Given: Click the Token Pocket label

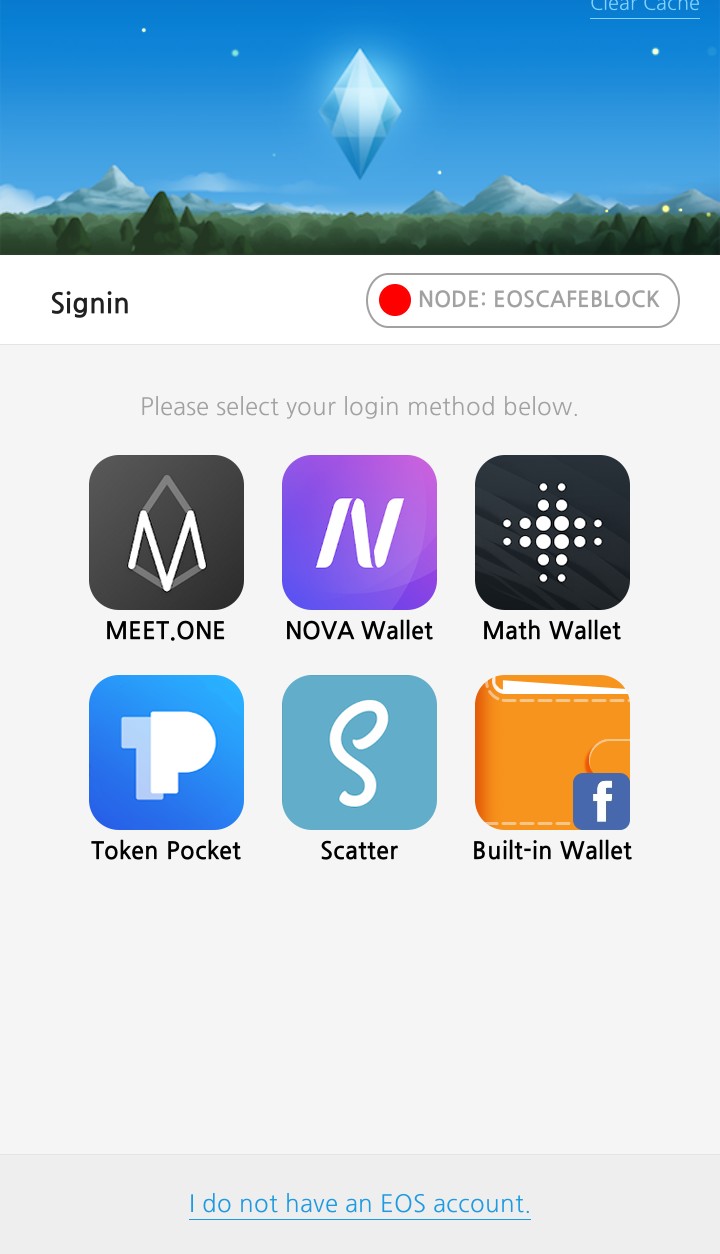Looking at the screenshot, I should click(x=166, y=851).
